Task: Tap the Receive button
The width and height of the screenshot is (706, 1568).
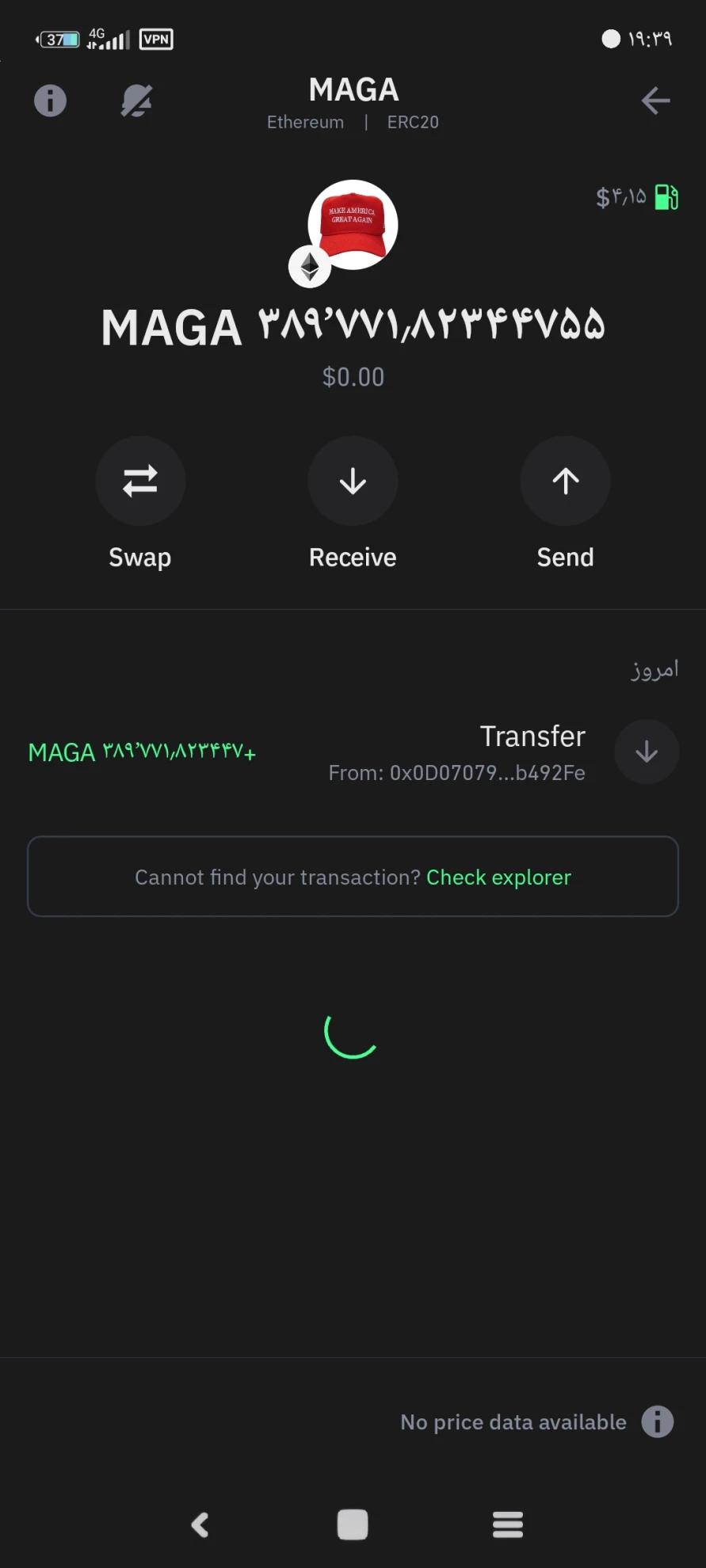Action: (353, 481)
